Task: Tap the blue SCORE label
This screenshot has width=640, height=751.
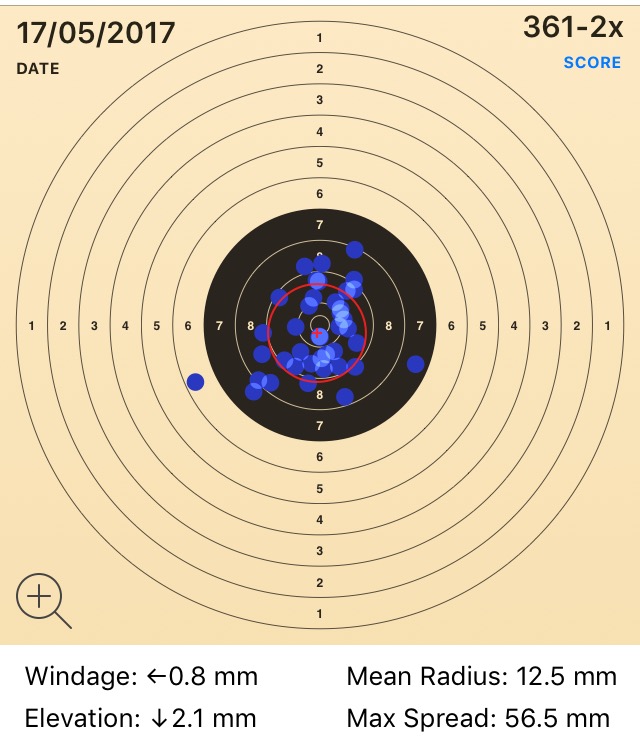Action: (592, 63)
